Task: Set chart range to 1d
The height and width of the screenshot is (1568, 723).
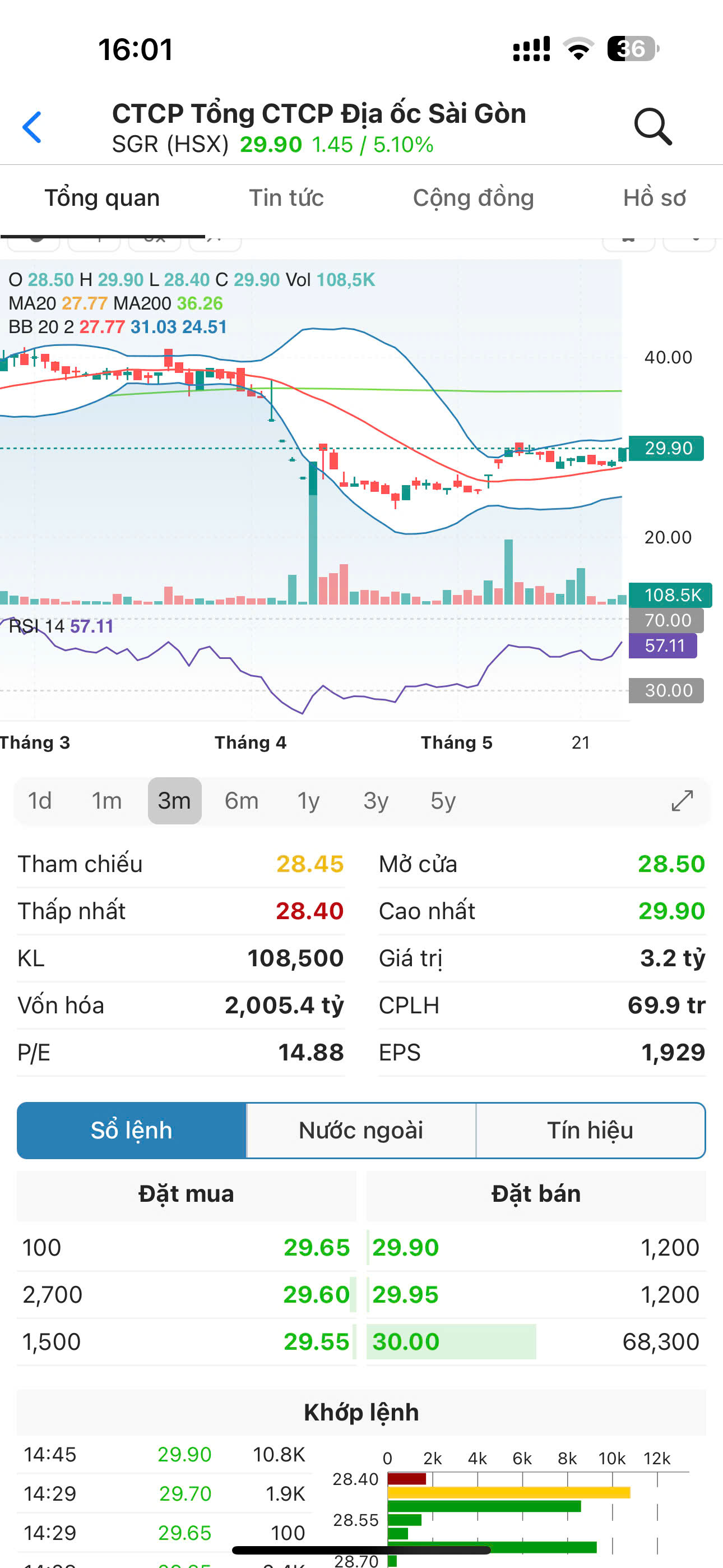Action: tap(40, 801)
